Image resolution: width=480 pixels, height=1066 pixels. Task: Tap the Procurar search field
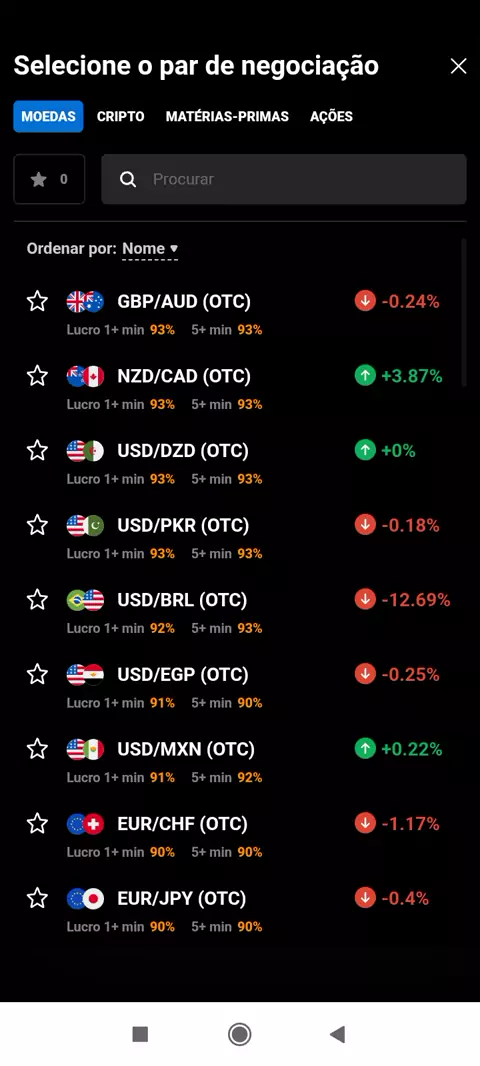(x=284, y=179)
